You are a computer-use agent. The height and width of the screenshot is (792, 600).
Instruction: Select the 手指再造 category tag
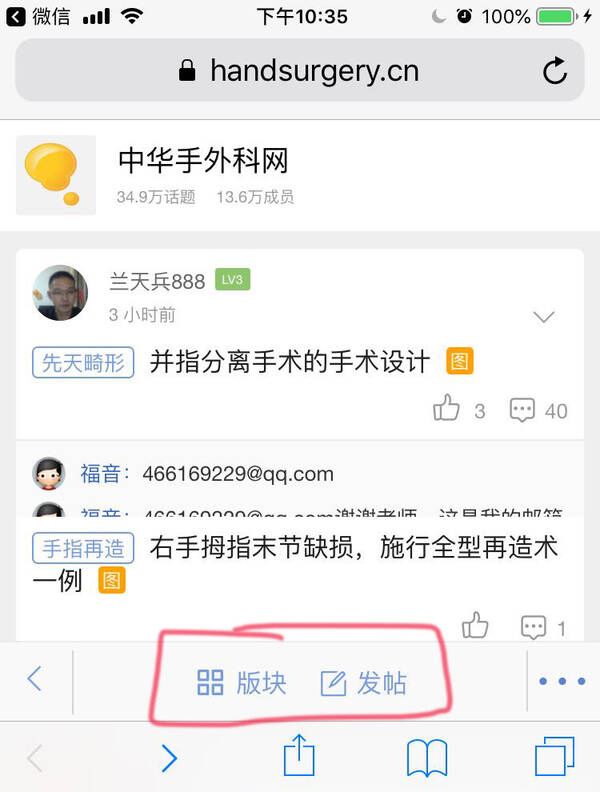pos(84,548)
